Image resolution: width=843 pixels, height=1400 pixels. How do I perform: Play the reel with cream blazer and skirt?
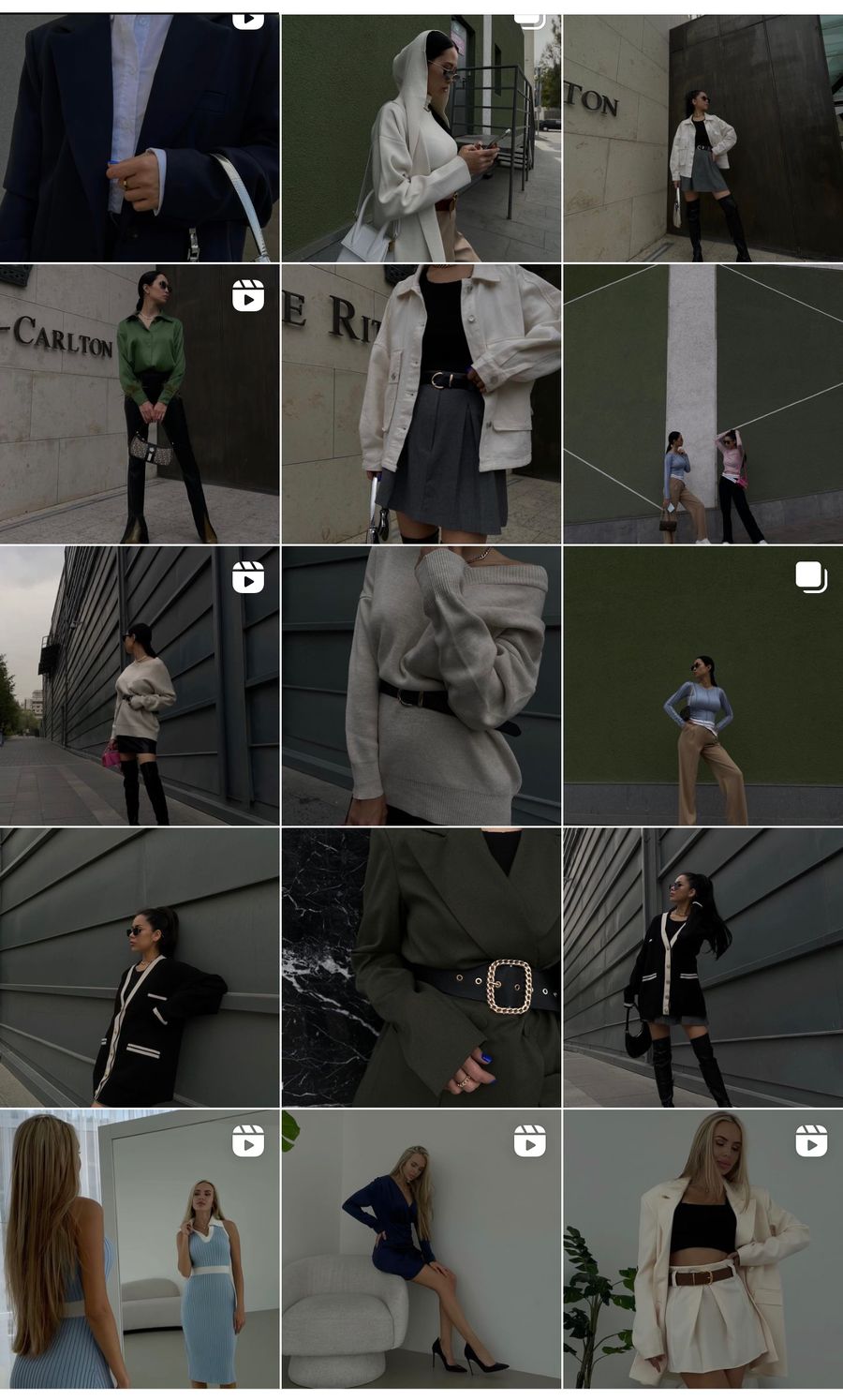703,1249
